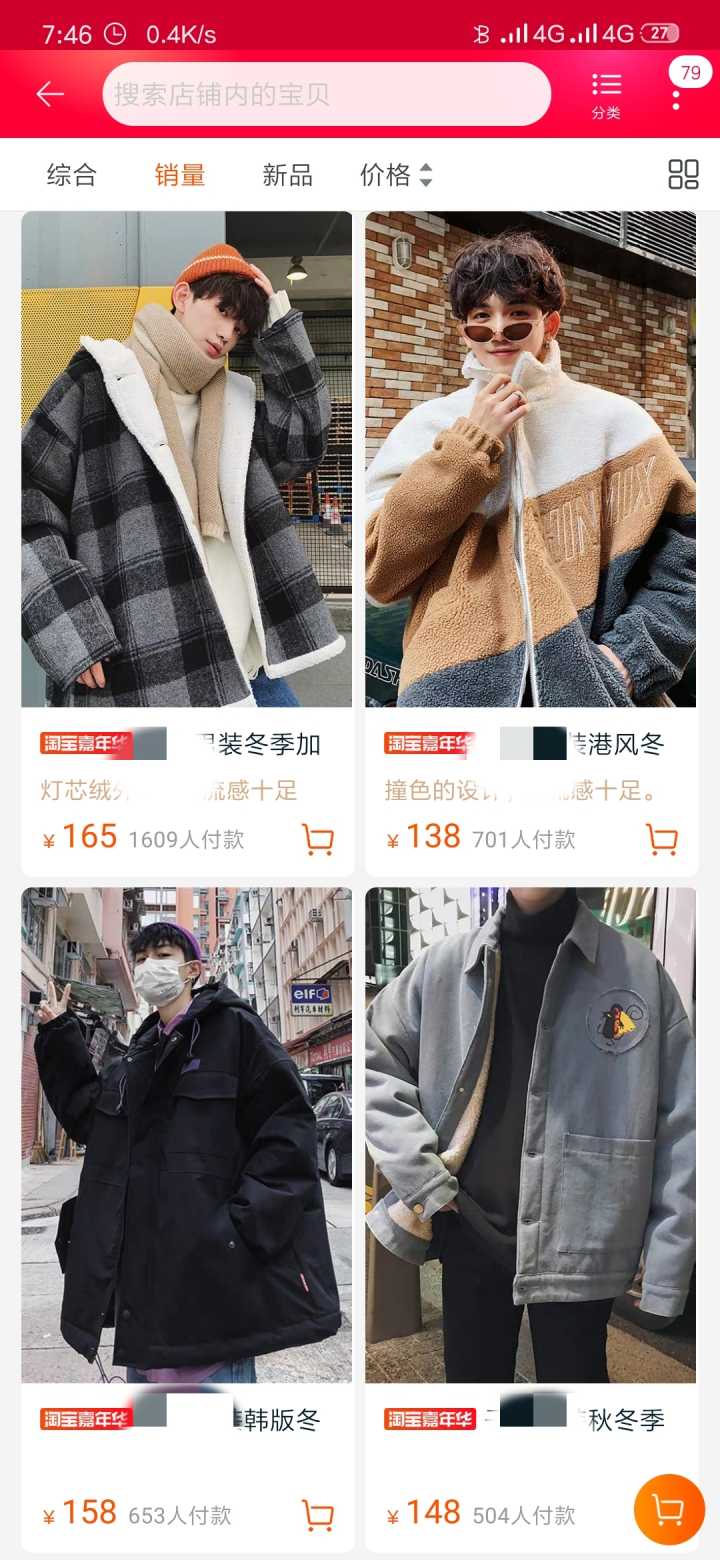Switch to the 新品 tab

tap(288, 175)
